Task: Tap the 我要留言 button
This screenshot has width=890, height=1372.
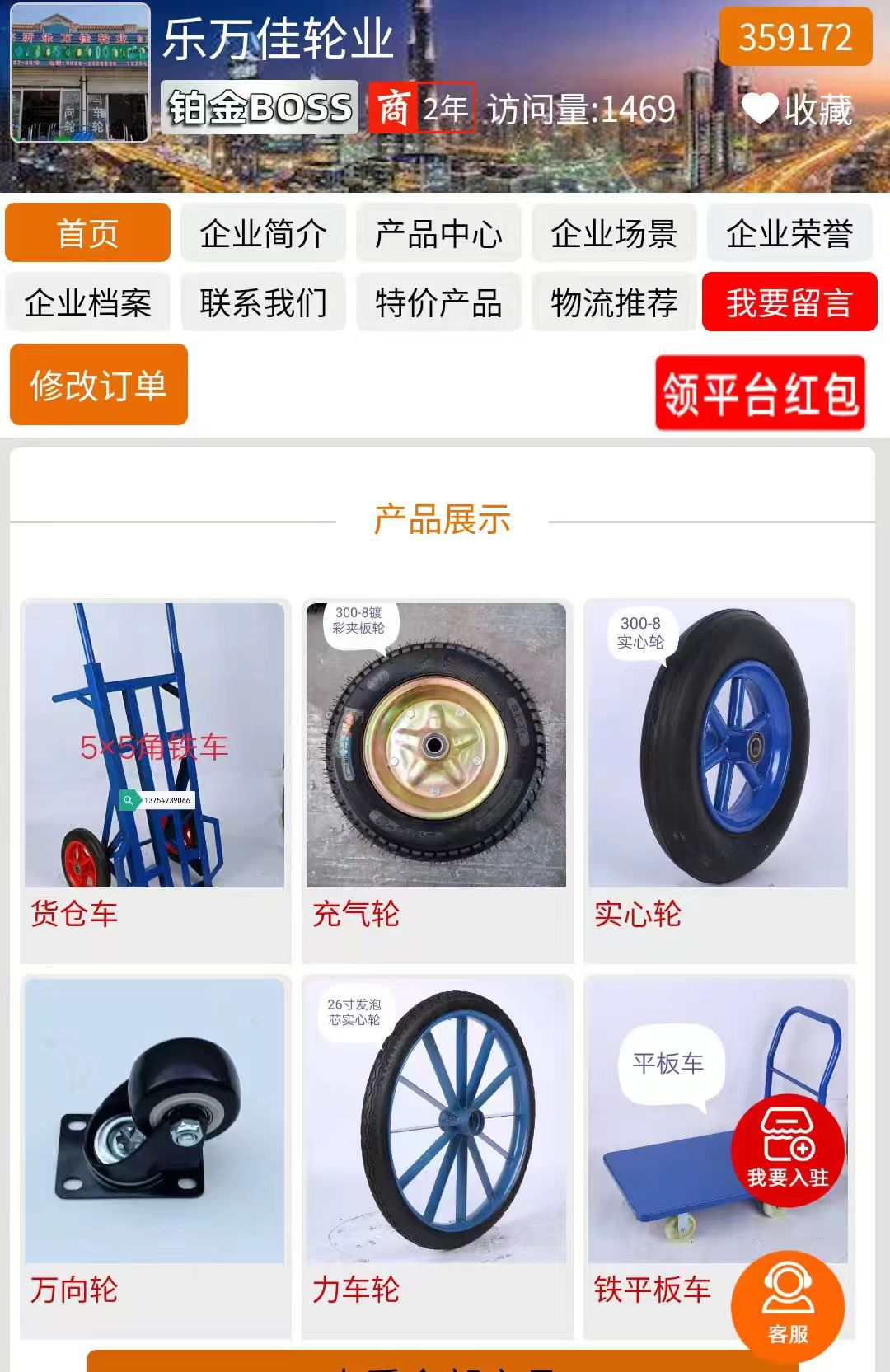Action: (789, 302)
